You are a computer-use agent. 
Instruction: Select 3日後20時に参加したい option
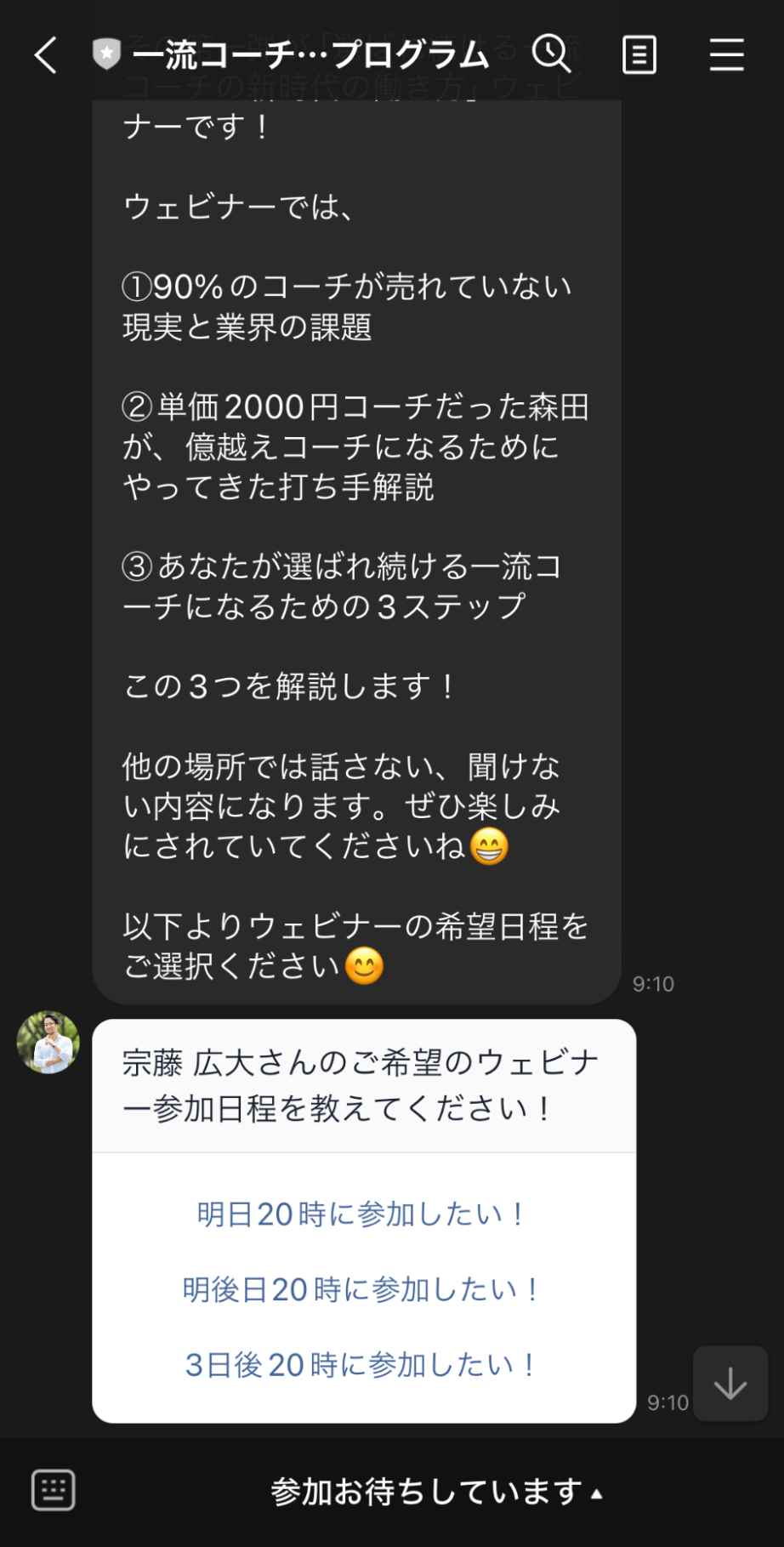click(x=363, y=1364)
